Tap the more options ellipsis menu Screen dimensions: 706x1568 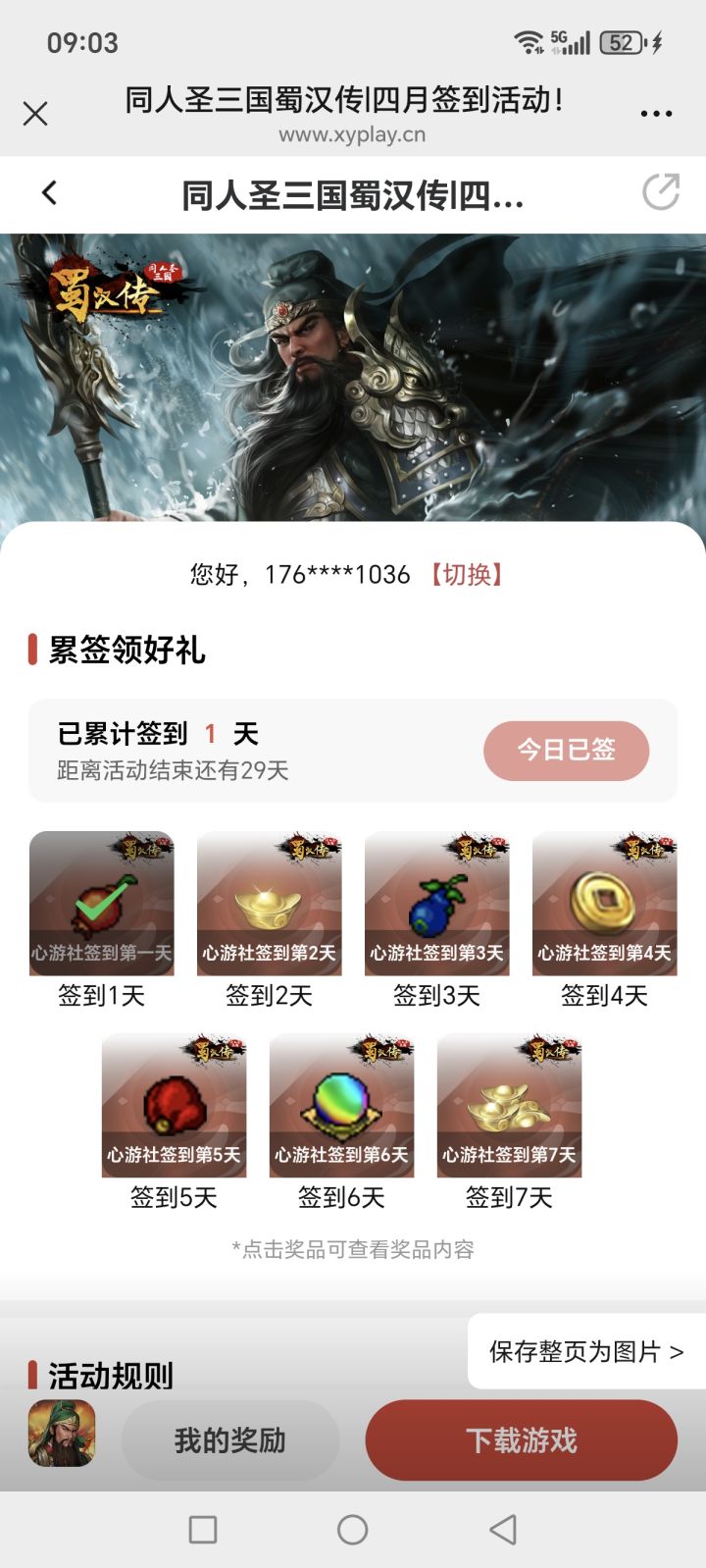point(655,112)
